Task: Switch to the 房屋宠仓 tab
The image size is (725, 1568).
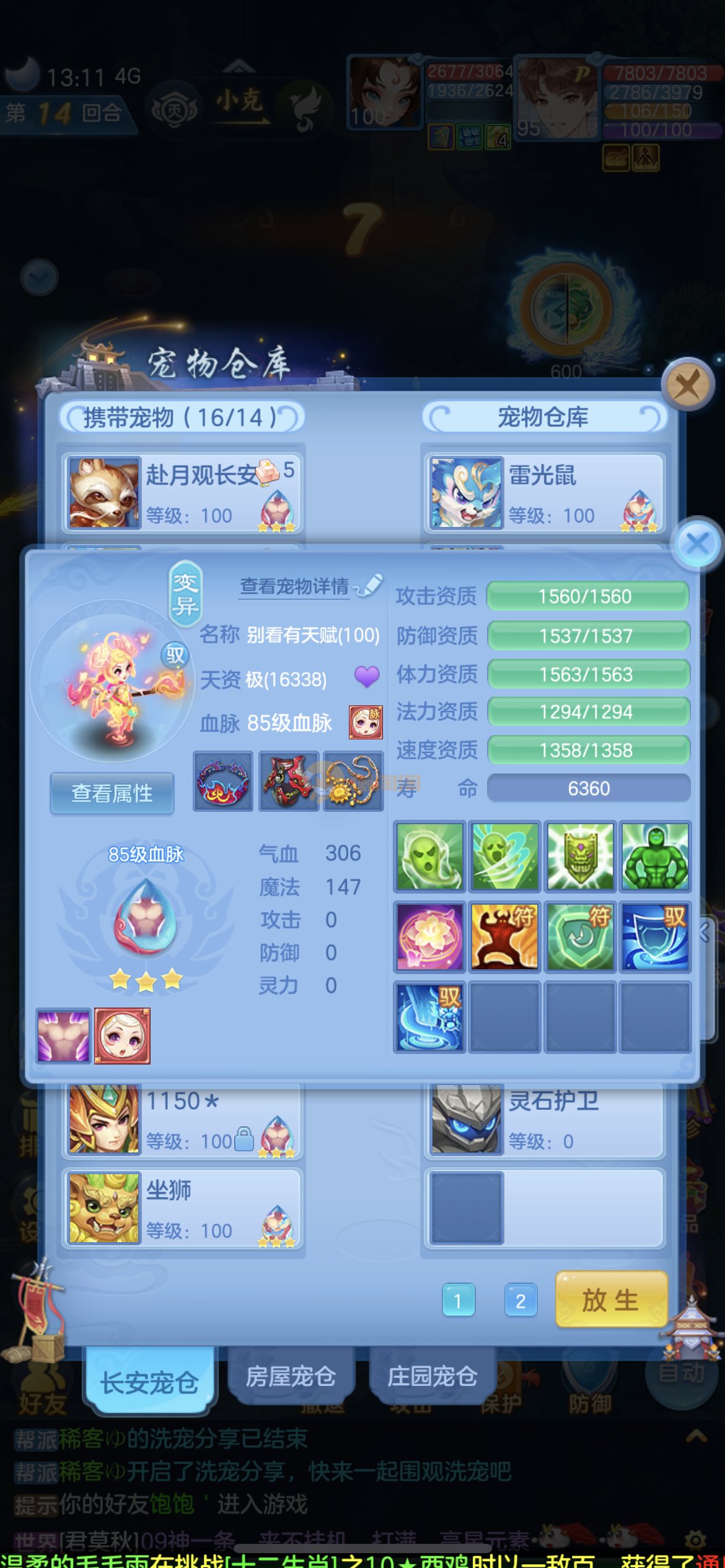Action: pos(291,1376)
